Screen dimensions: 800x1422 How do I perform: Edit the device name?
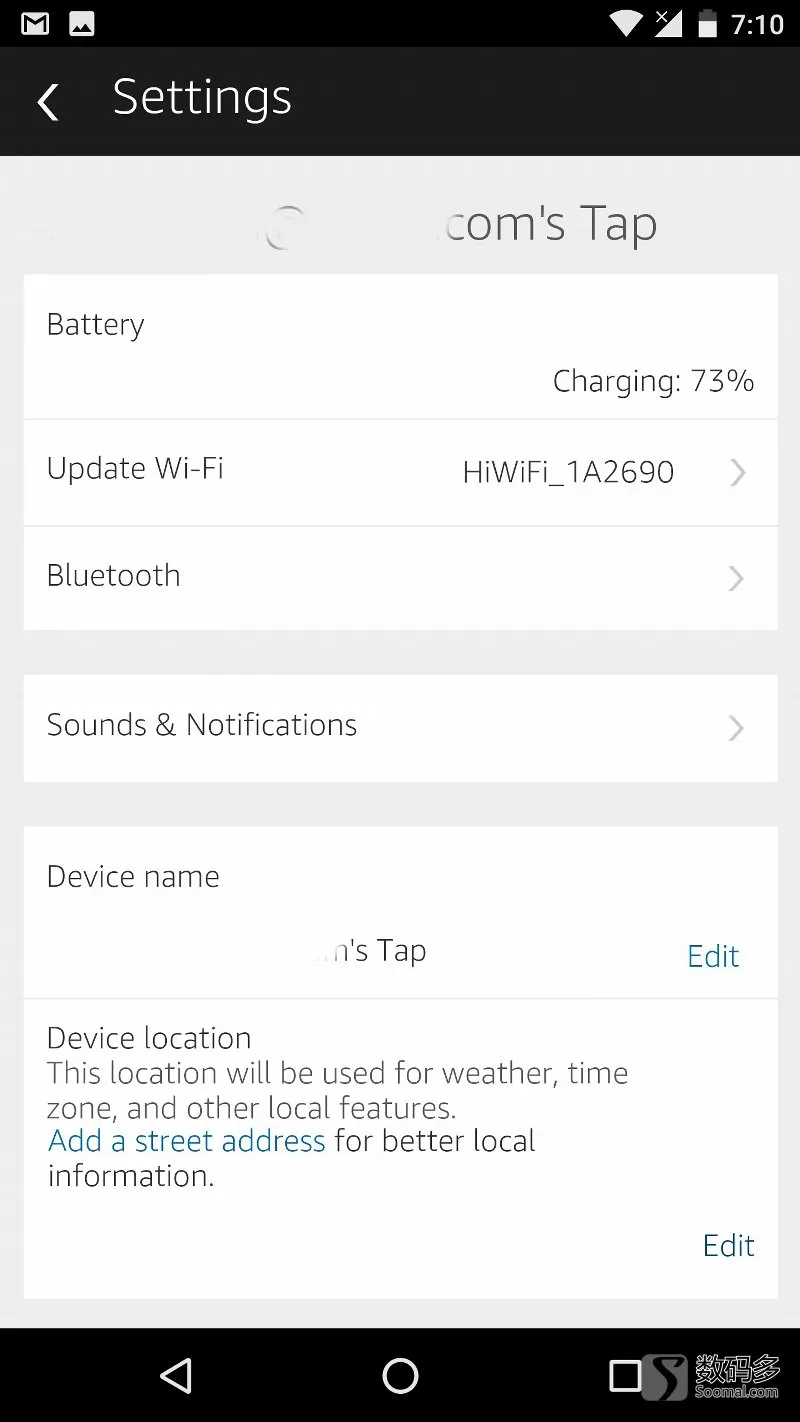pos(713,956)
